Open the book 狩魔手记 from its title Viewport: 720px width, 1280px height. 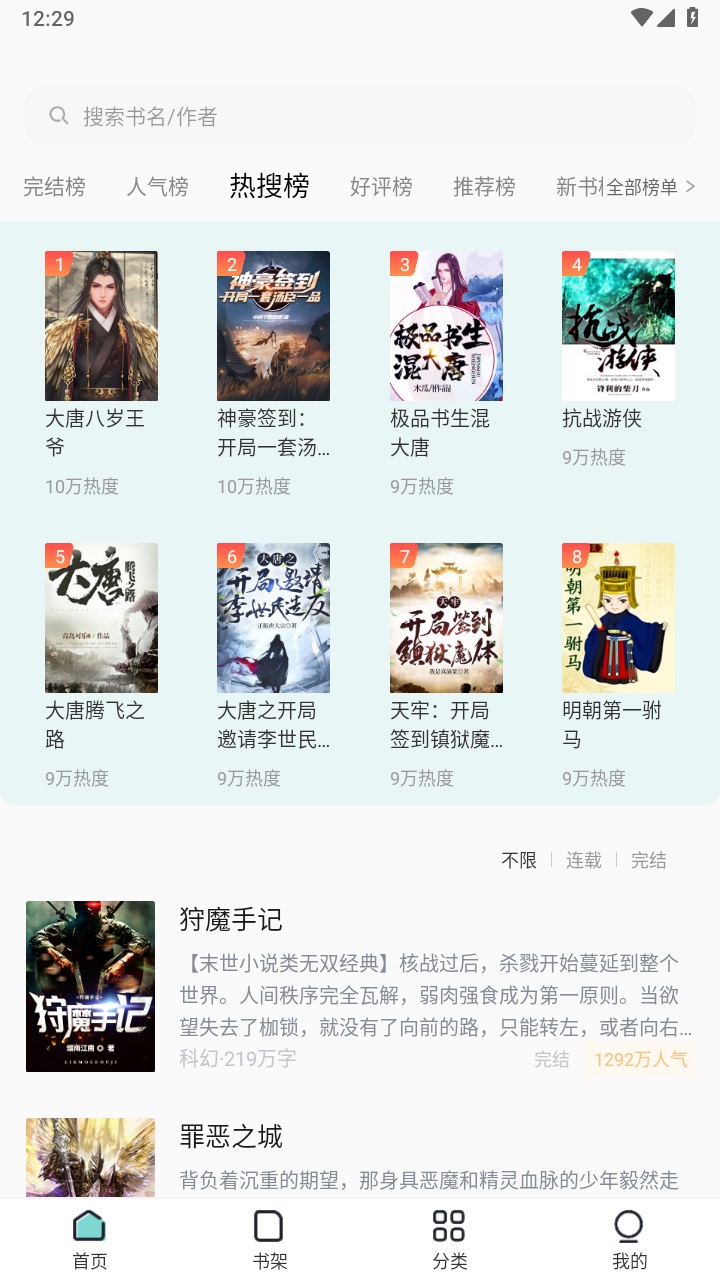[x=231, y=920]
